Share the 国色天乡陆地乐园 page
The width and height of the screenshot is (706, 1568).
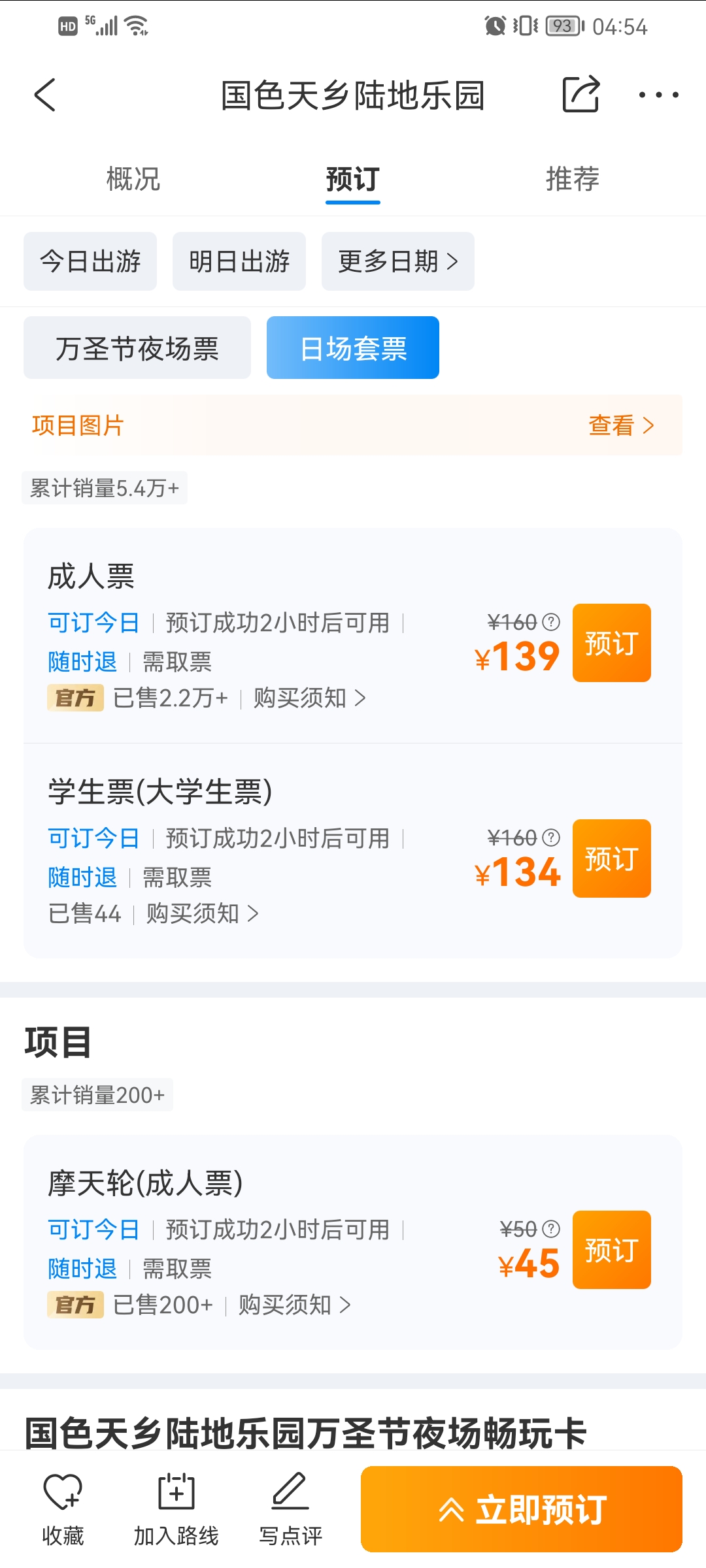point(581,94)
